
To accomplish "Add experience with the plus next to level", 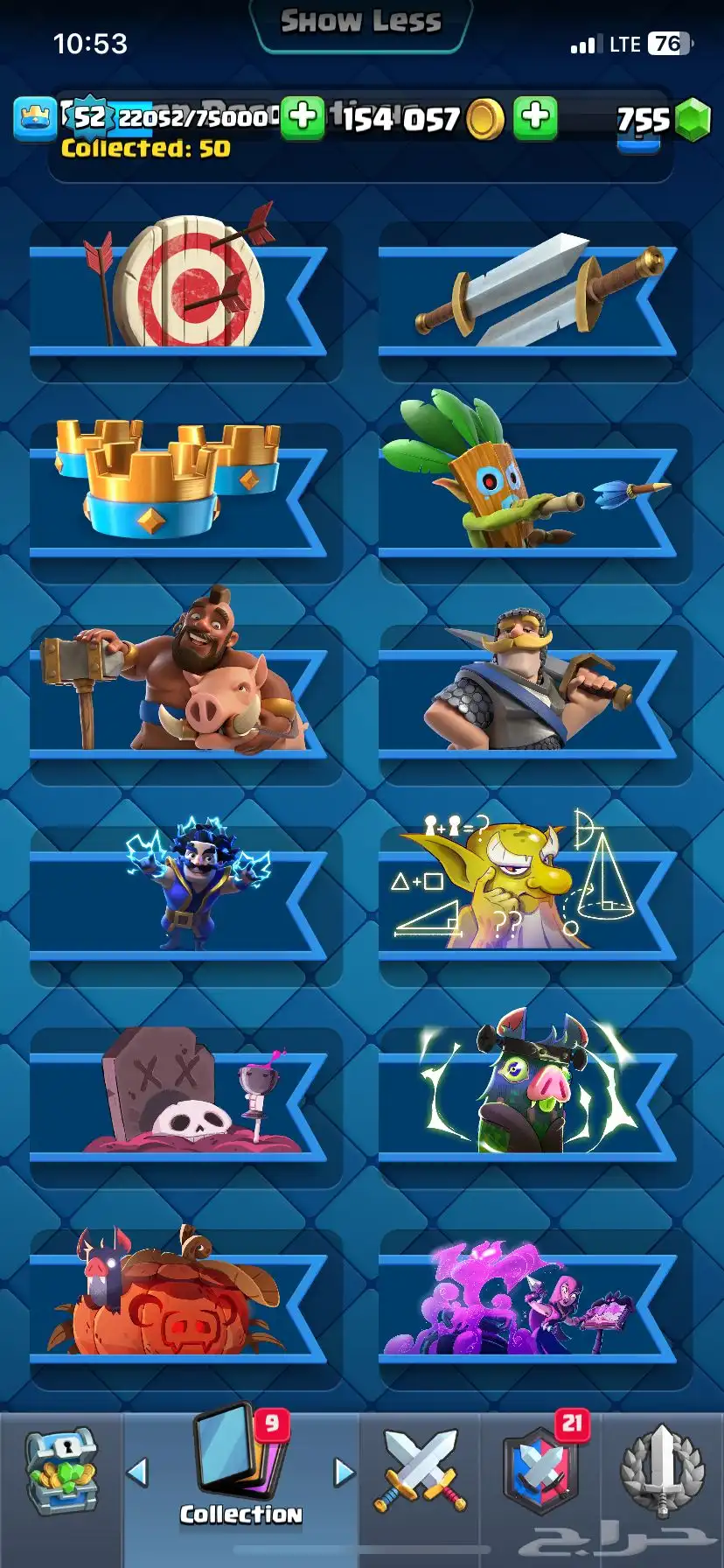I will [x=303, y=116].
